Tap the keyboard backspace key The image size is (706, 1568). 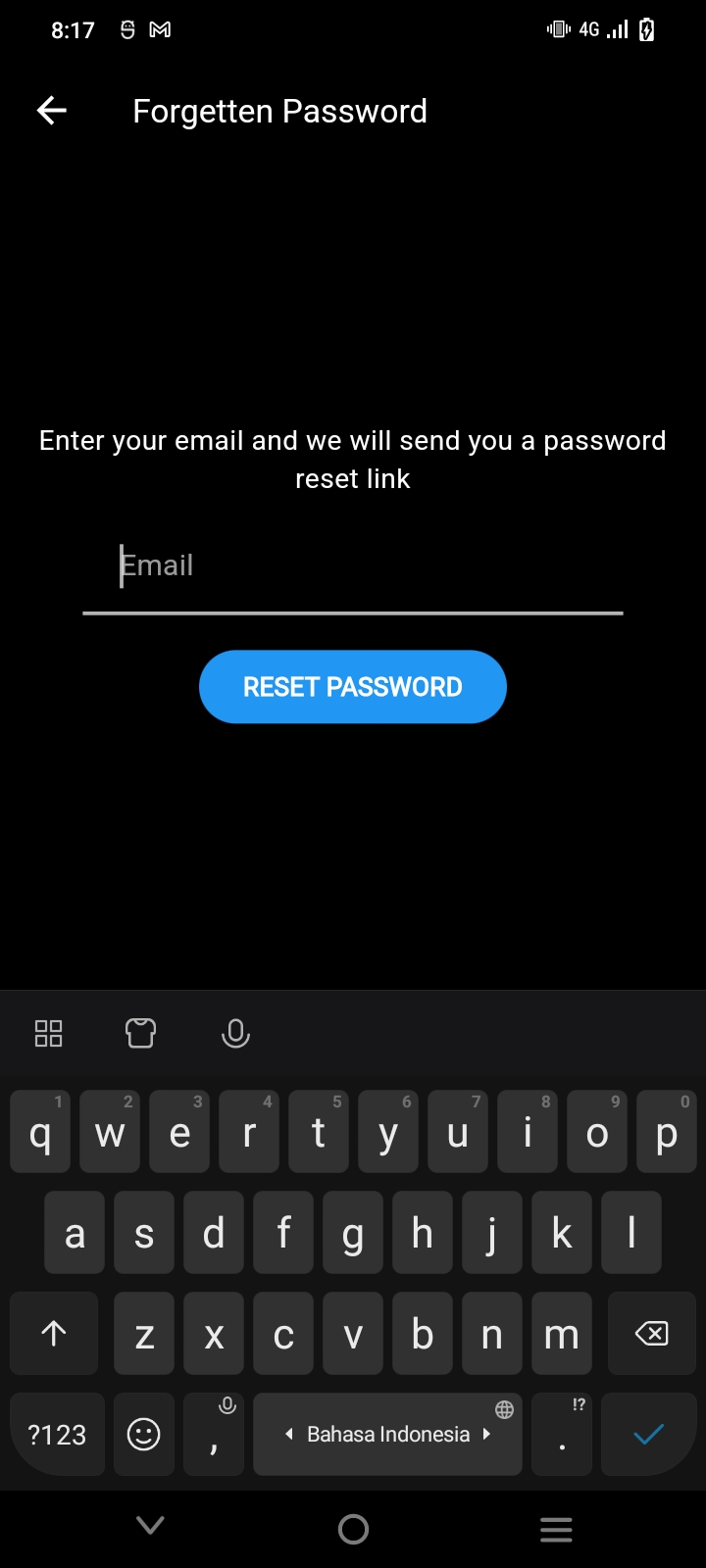651,1334
